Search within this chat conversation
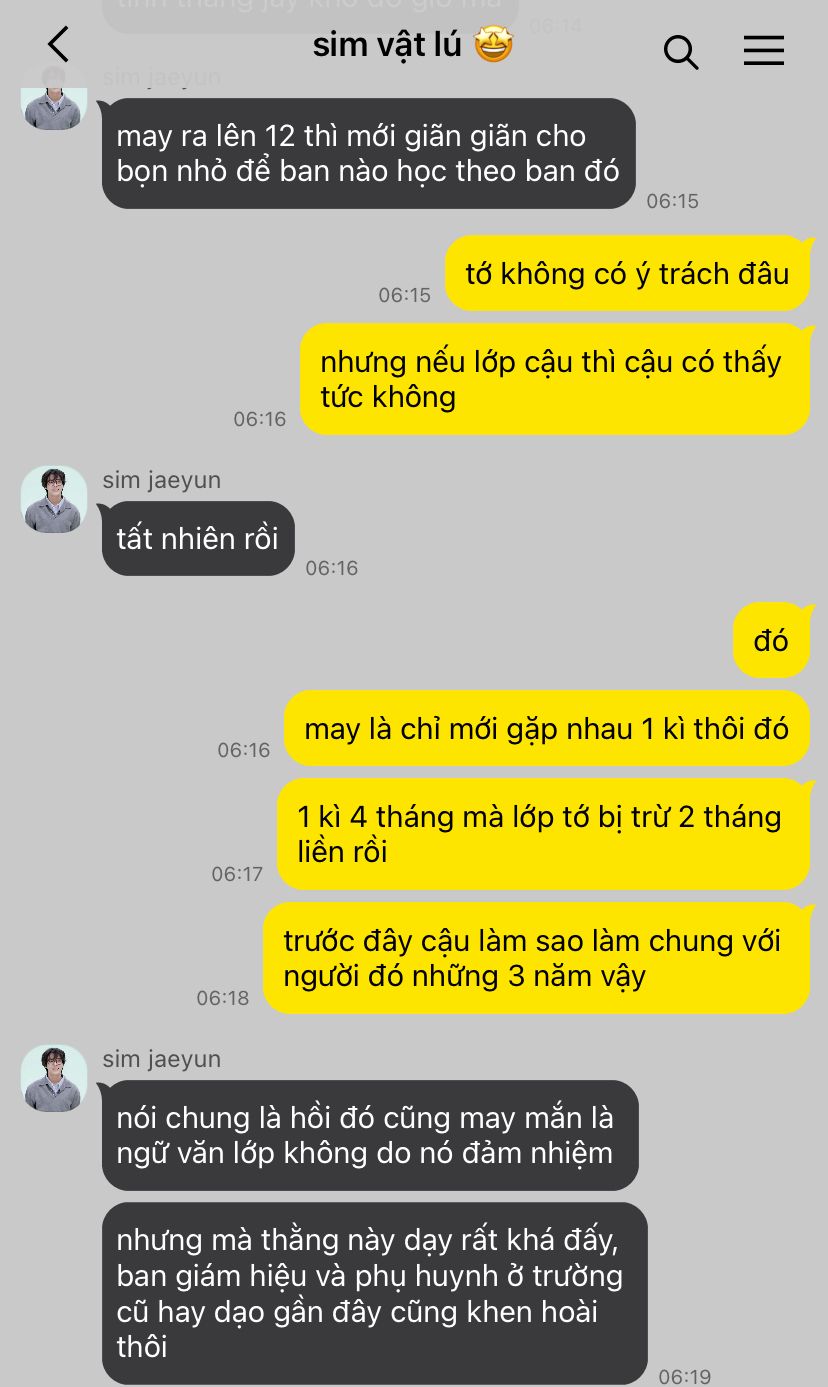Viewport: 828px width, 1387px height. pyautogui.click(x=680, y=51)
